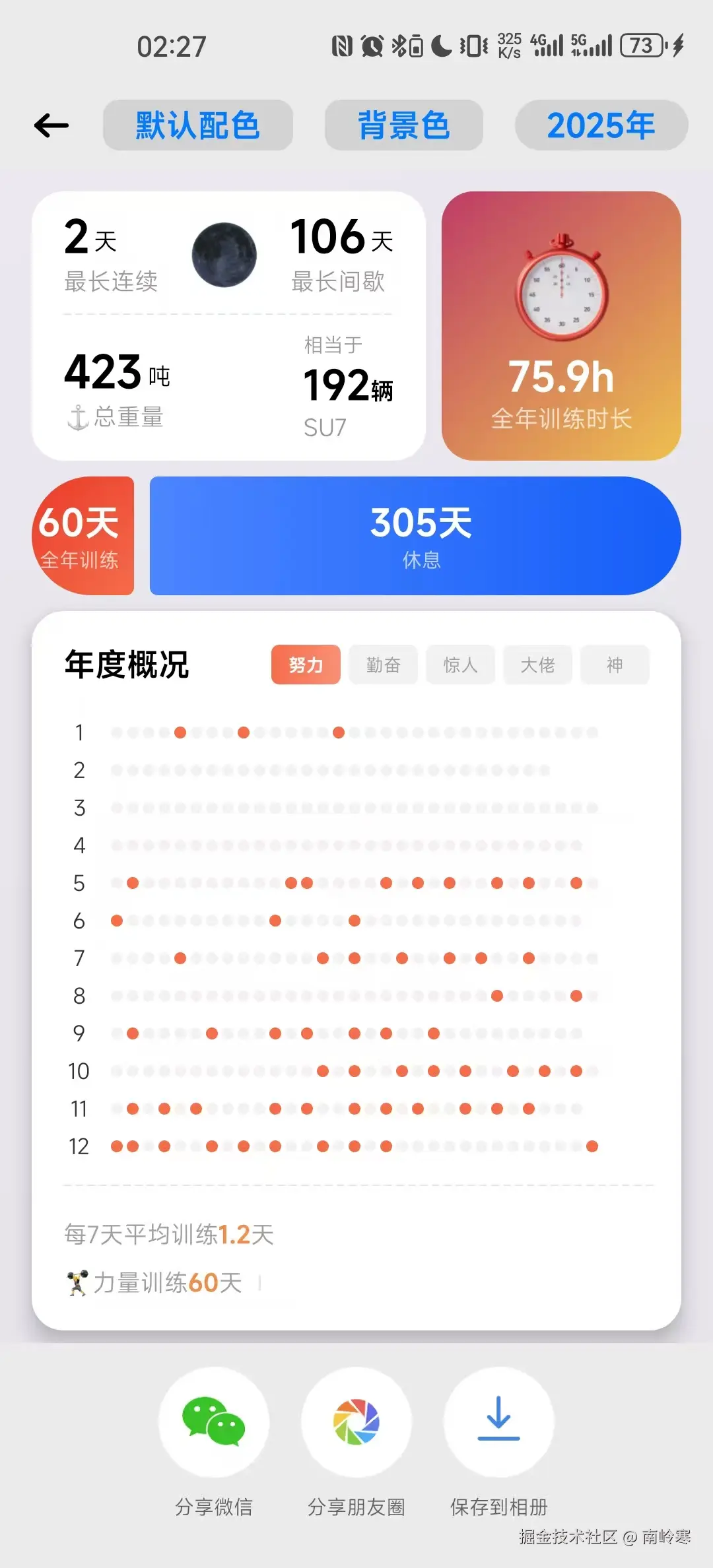This screenshot has width=713, height=1568.
Task: Tap the dark sphere icon between 2天 and 106天
Action: [224, 257]
